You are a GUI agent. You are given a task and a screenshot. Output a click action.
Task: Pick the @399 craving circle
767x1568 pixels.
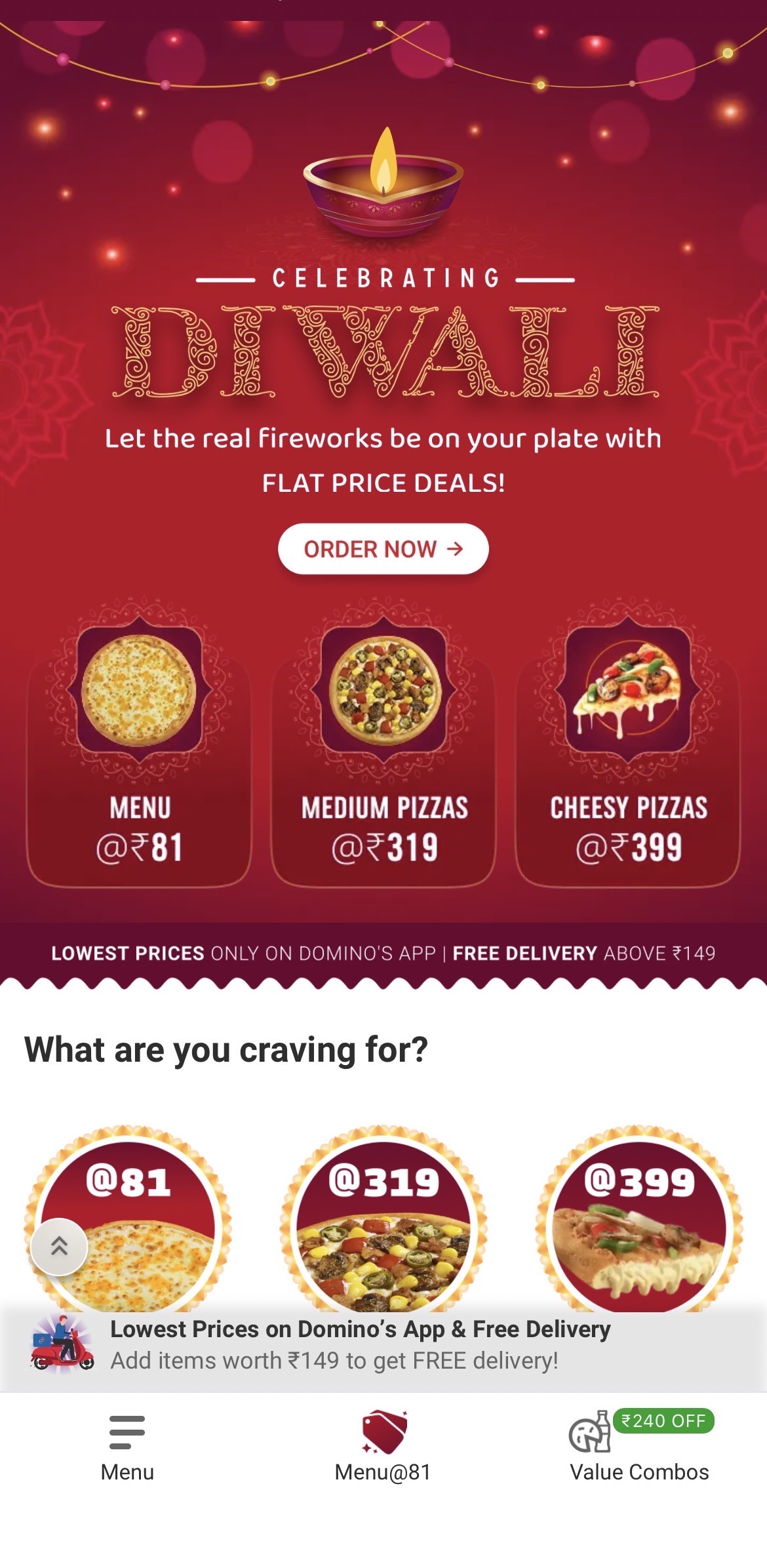(x=639, y=1220)
